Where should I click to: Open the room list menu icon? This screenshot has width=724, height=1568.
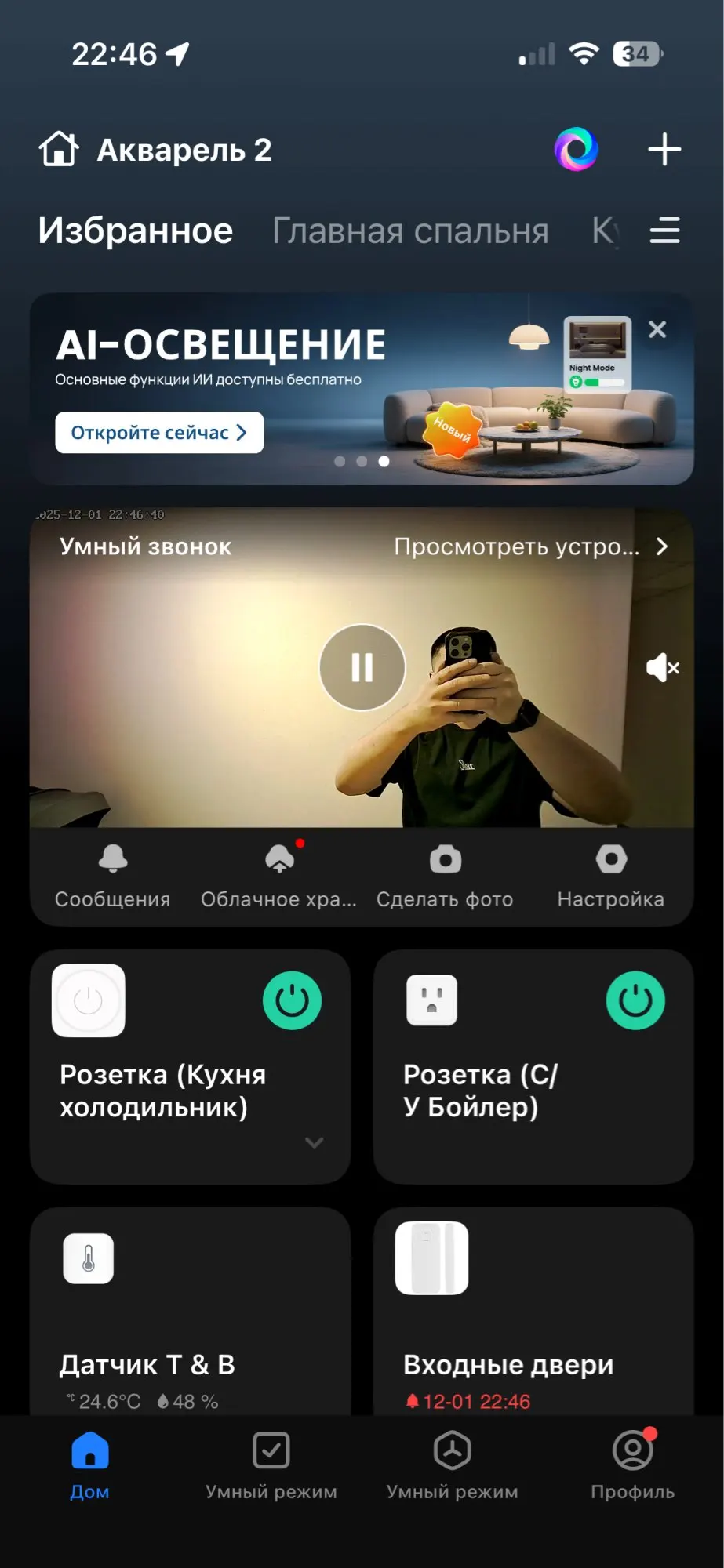(x=665, y=230)
